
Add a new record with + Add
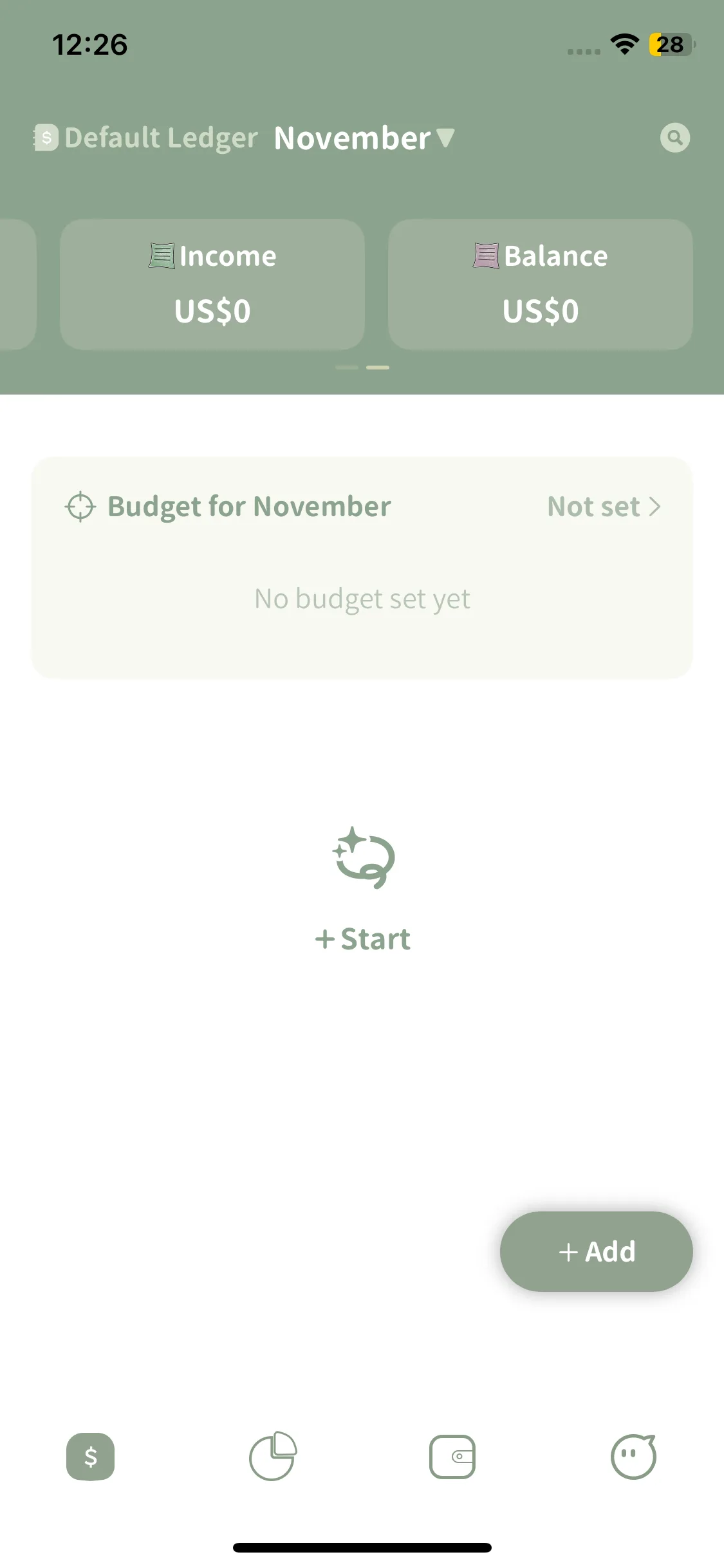coord(597,1251)
